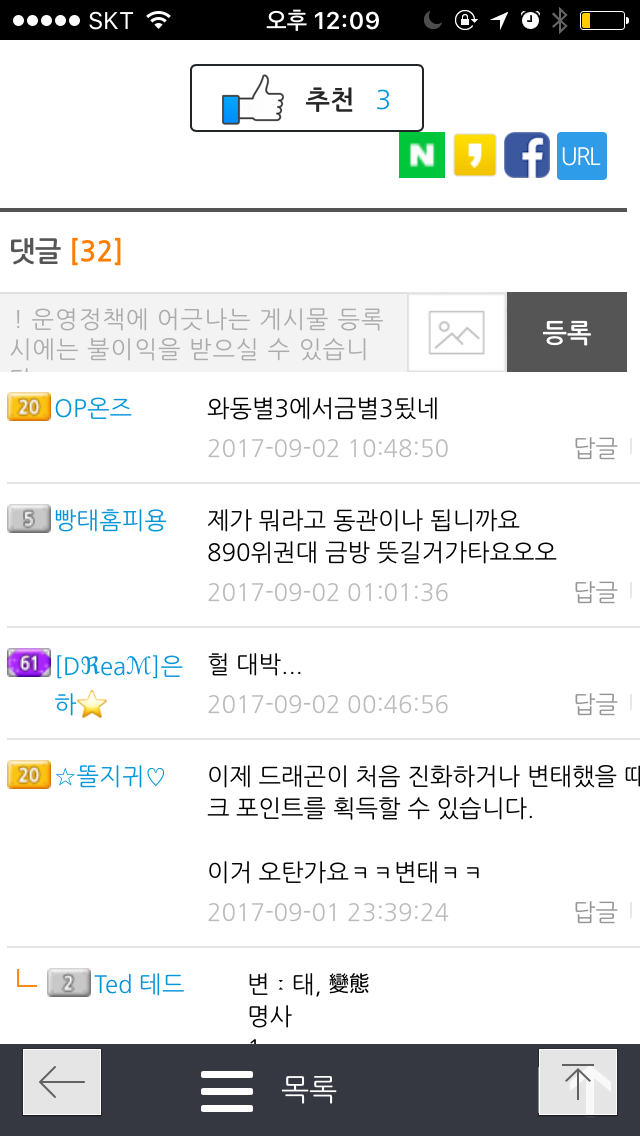The width and height of the screenshot is (640, 1136).
Task: Reply to 빵태홈피용's comment
Action: pos(597,592)
